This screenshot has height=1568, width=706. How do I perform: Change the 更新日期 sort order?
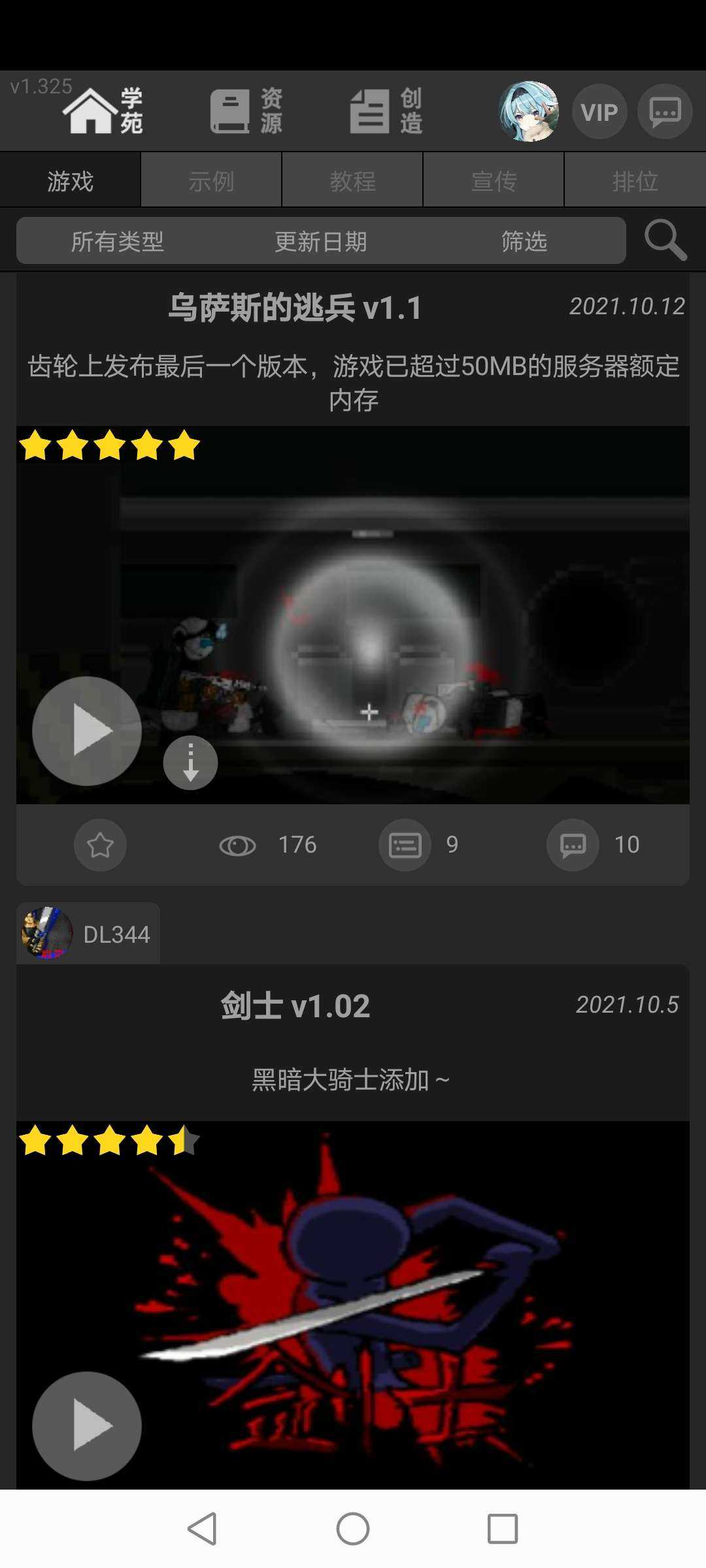pos(320,241)
